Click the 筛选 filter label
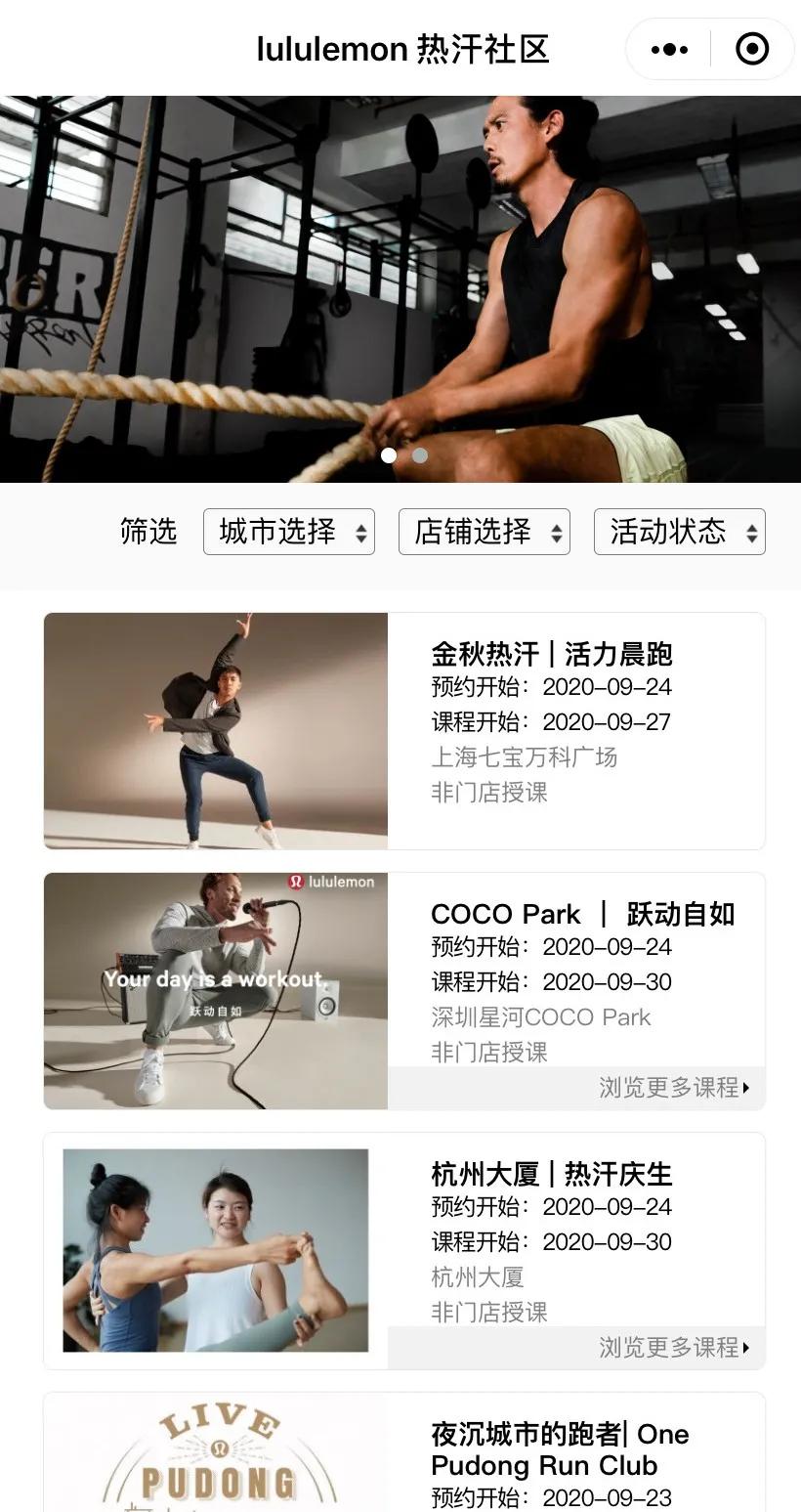Image resolution: width=801 pixels, height=1512 pixels. 148,532
